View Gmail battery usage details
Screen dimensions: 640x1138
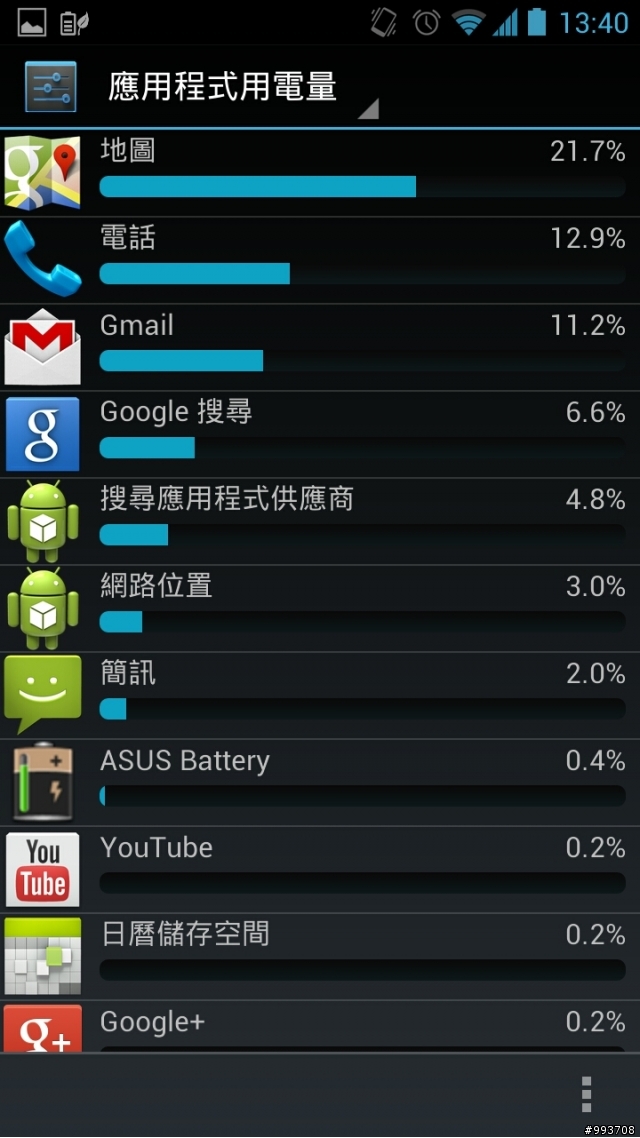coord(320,347)
